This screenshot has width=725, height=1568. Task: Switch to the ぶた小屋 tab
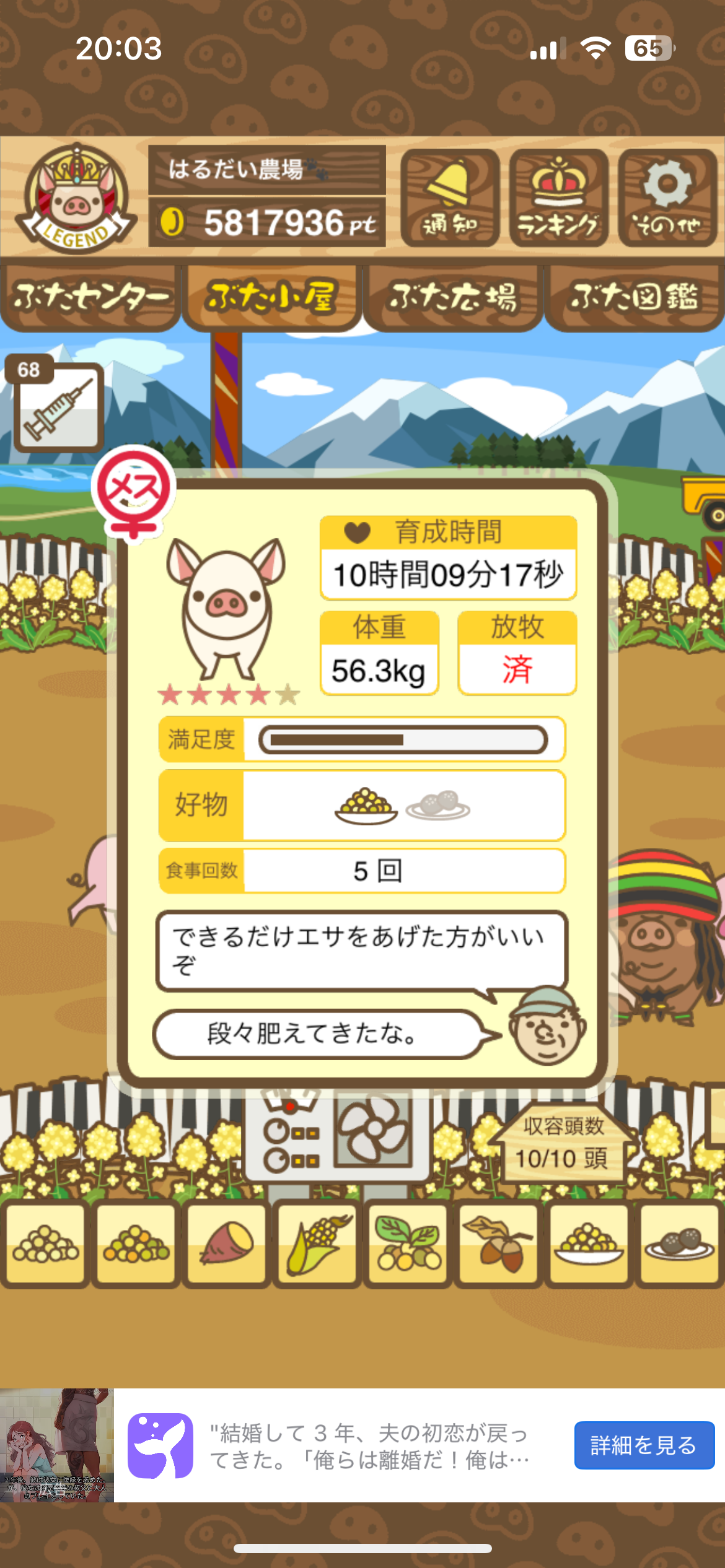point(271,297)
